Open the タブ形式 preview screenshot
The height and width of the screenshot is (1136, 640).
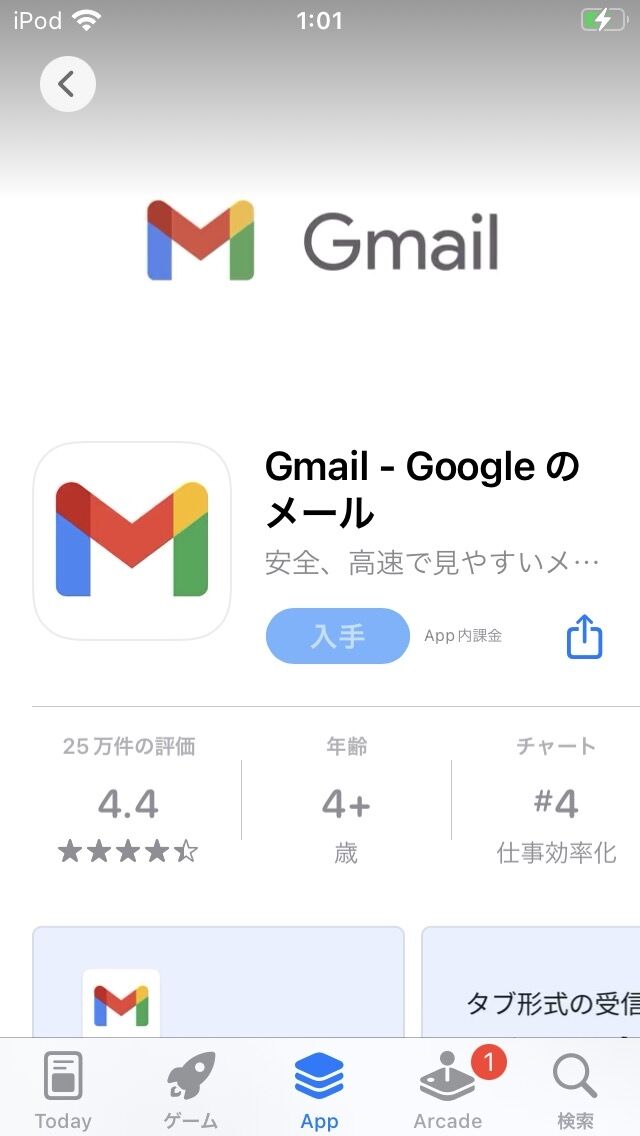pyautogui.click(x=531, y=982)
